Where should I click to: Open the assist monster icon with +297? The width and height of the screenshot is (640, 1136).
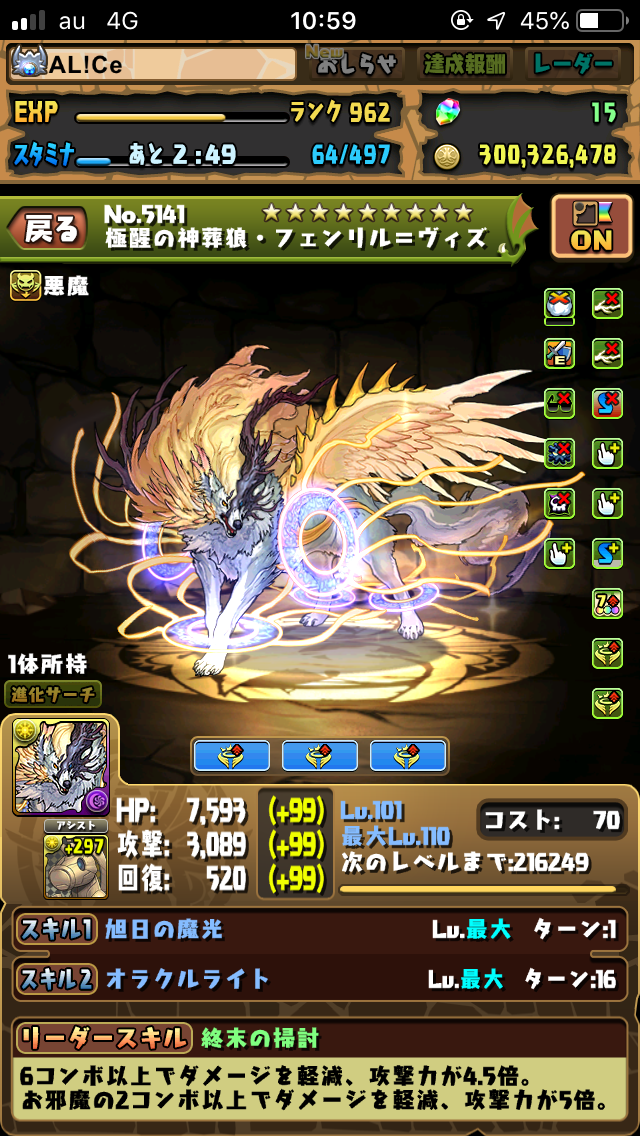pyautogui.click(x=74, y=861)
